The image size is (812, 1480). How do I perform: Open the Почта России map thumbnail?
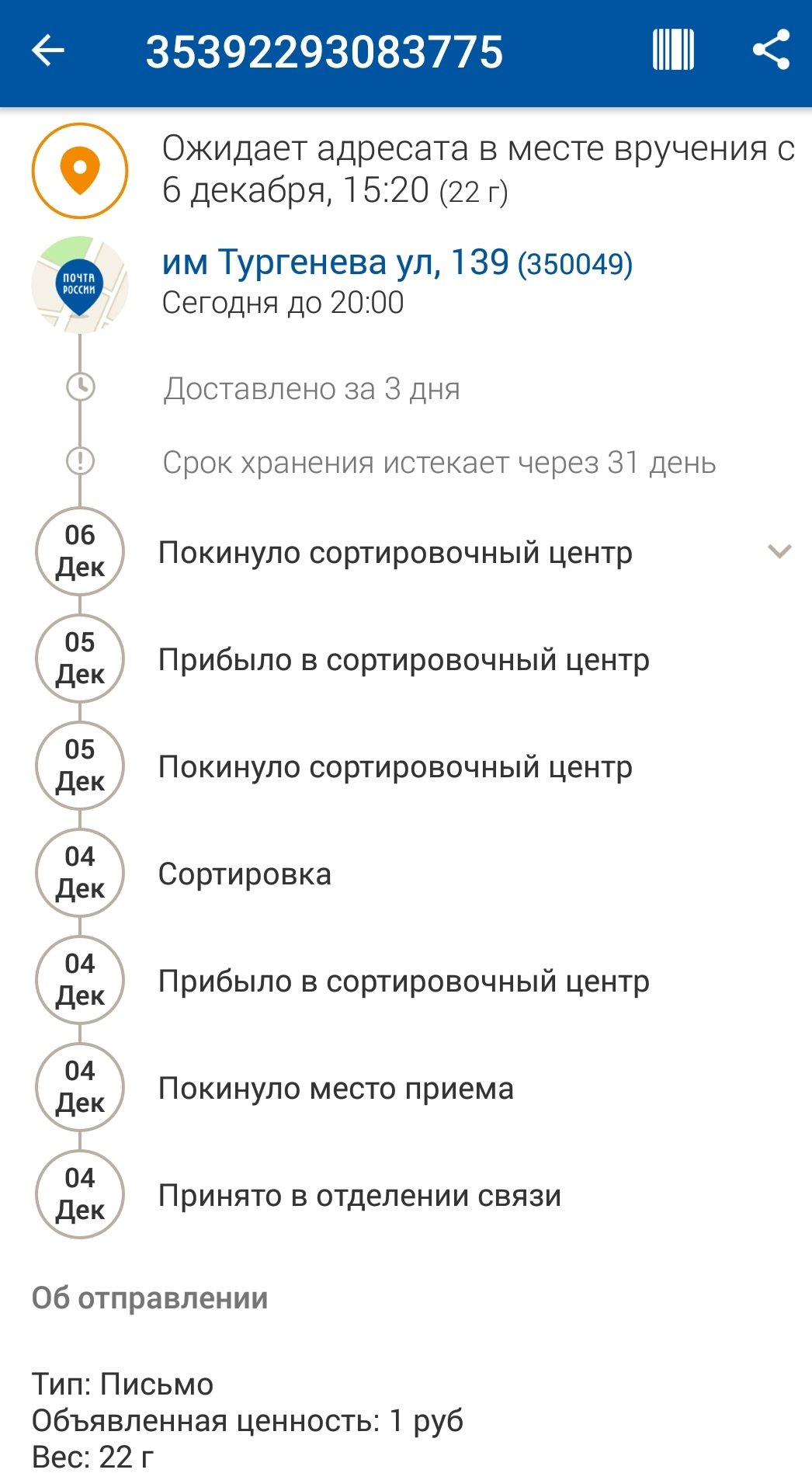79,285
